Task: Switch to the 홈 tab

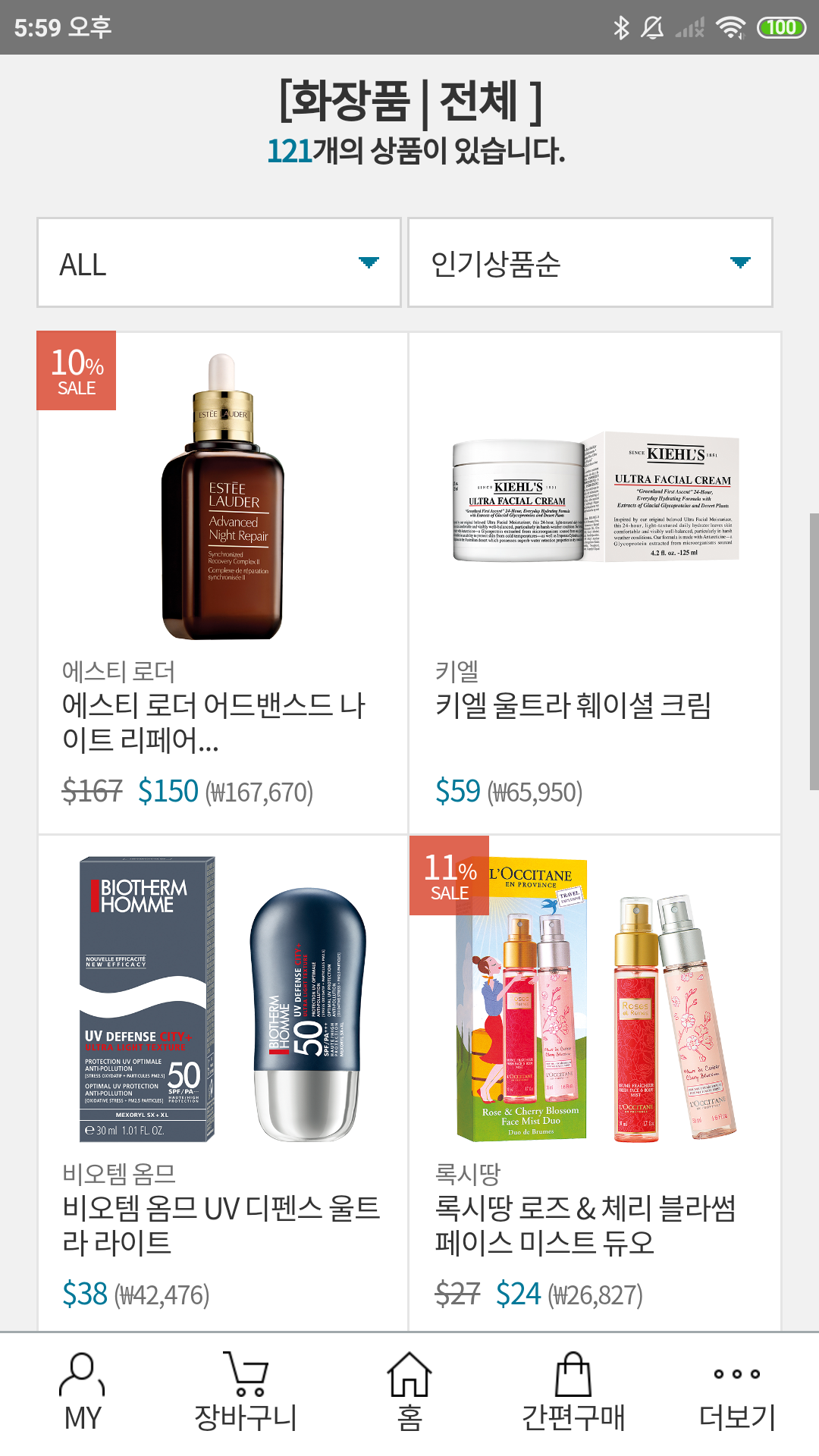Action: (409, 1394)
